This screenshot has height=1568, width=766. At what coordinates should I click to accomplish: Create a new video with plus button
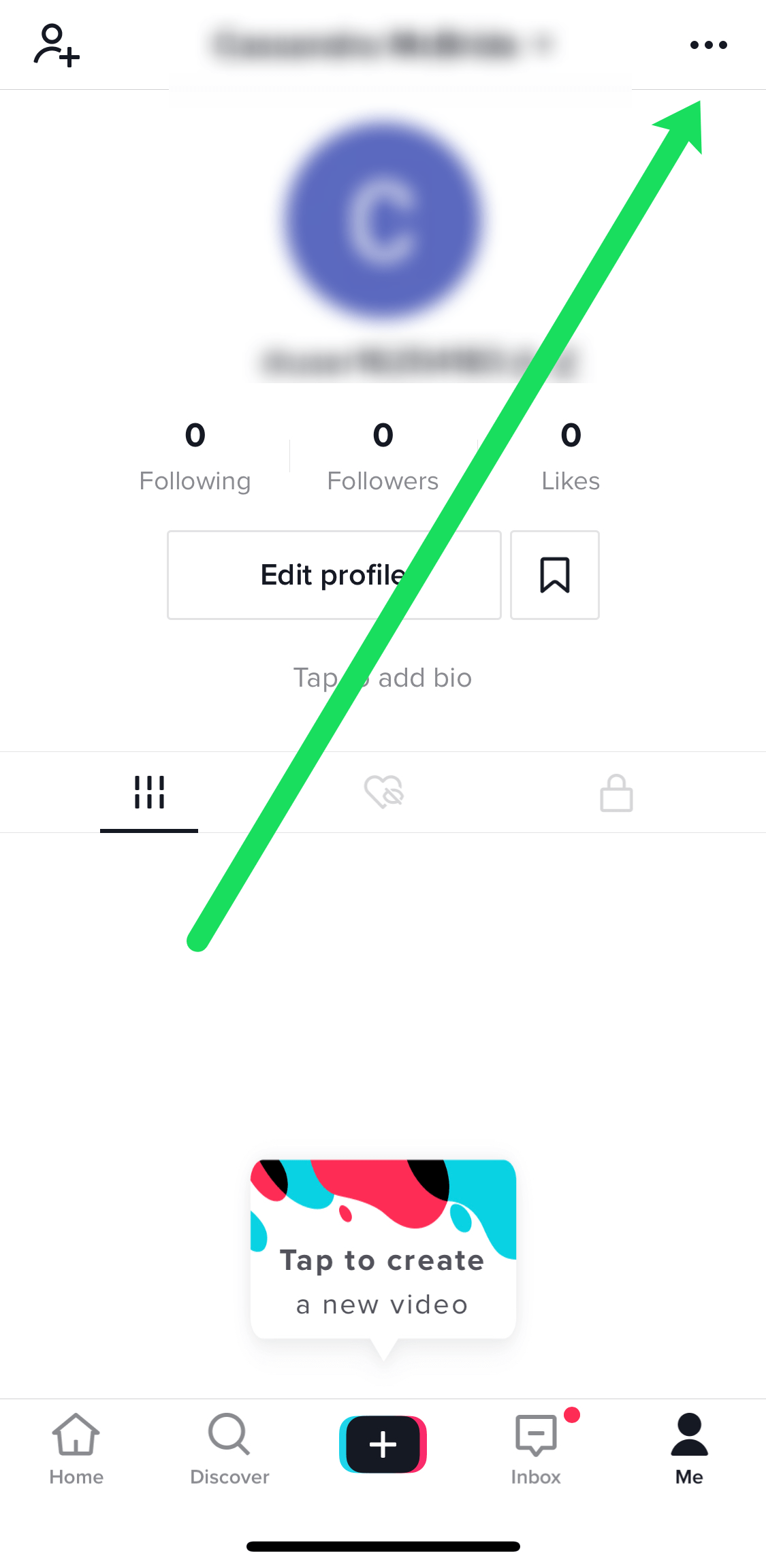[383, 1444]
